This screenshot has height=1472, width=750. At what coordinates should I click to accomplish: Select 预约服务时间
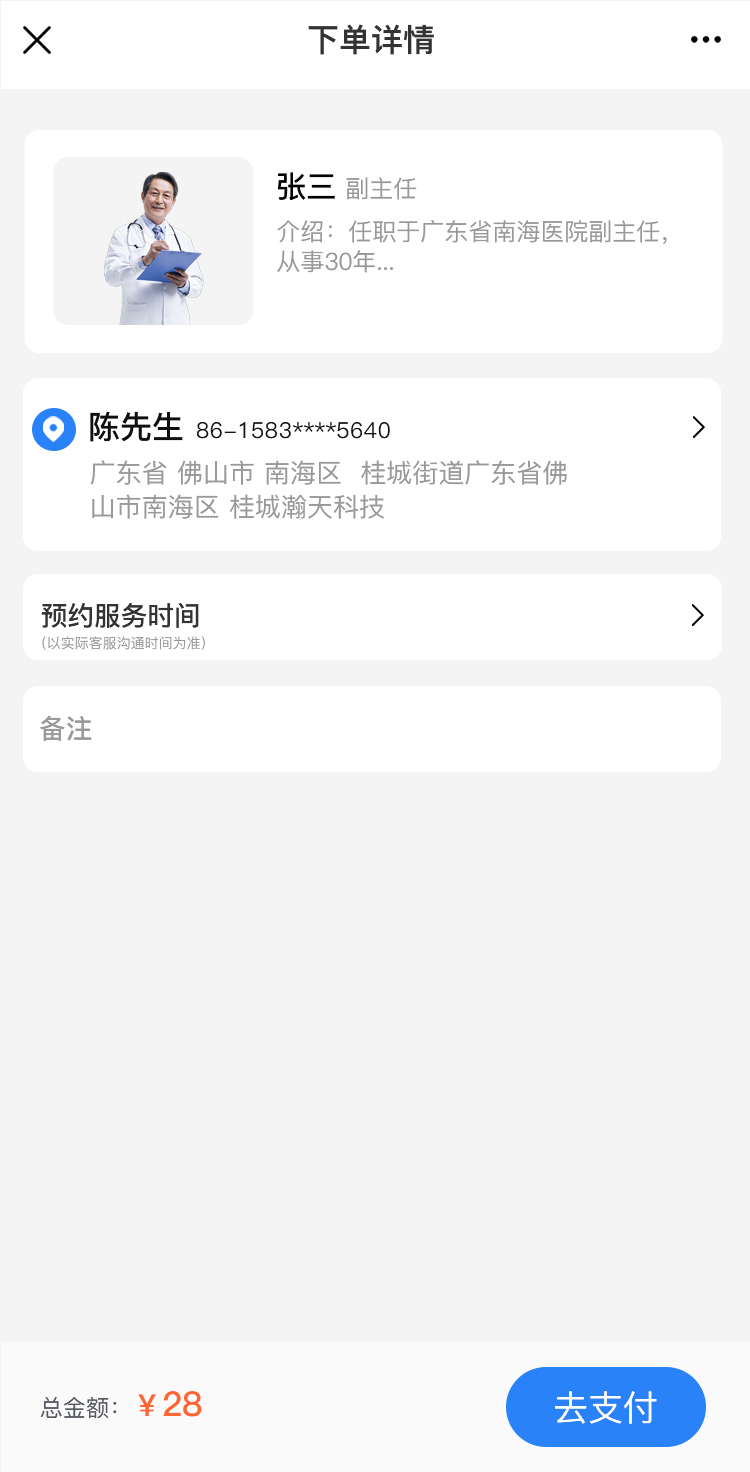tap(372, 617)
